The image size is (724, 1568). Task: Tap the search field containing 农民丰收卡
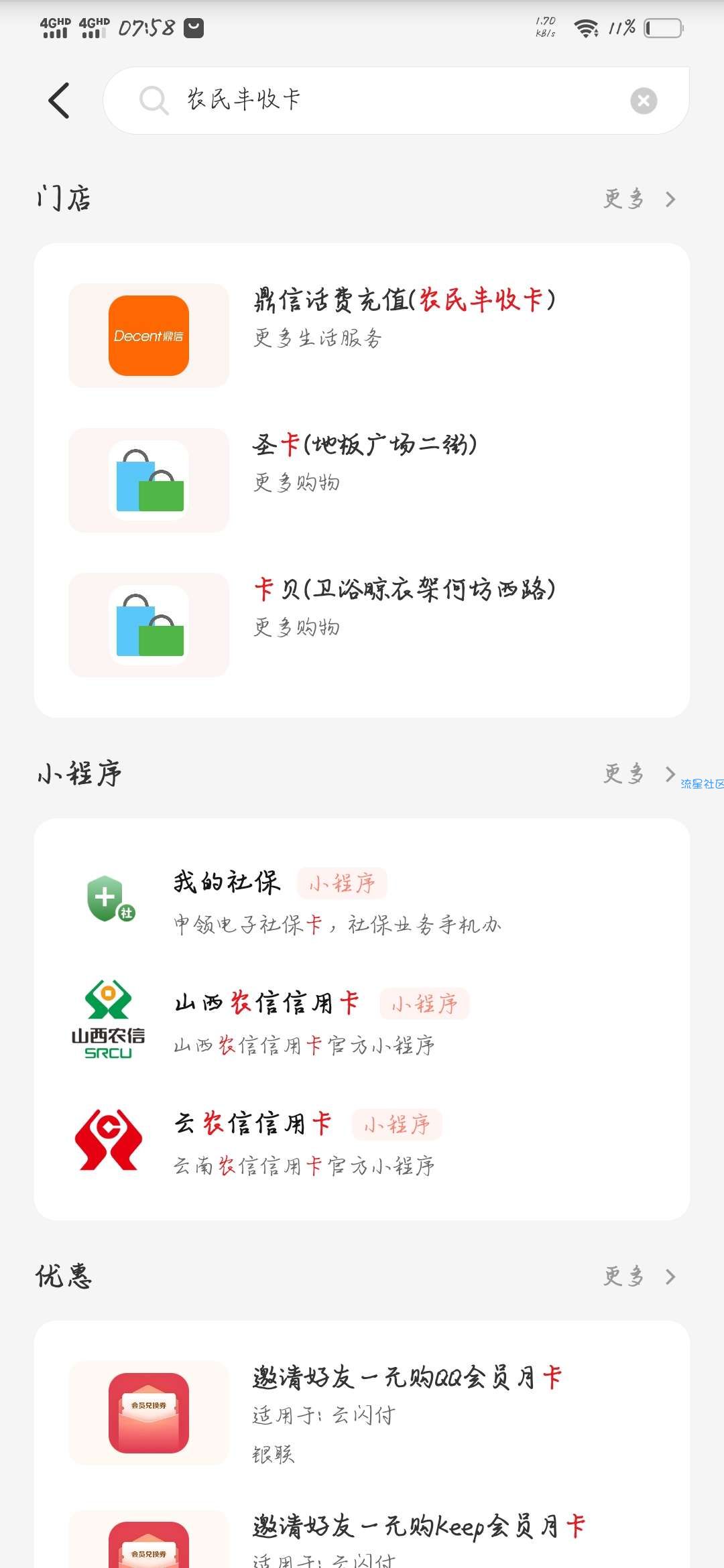tap(396, 101)
